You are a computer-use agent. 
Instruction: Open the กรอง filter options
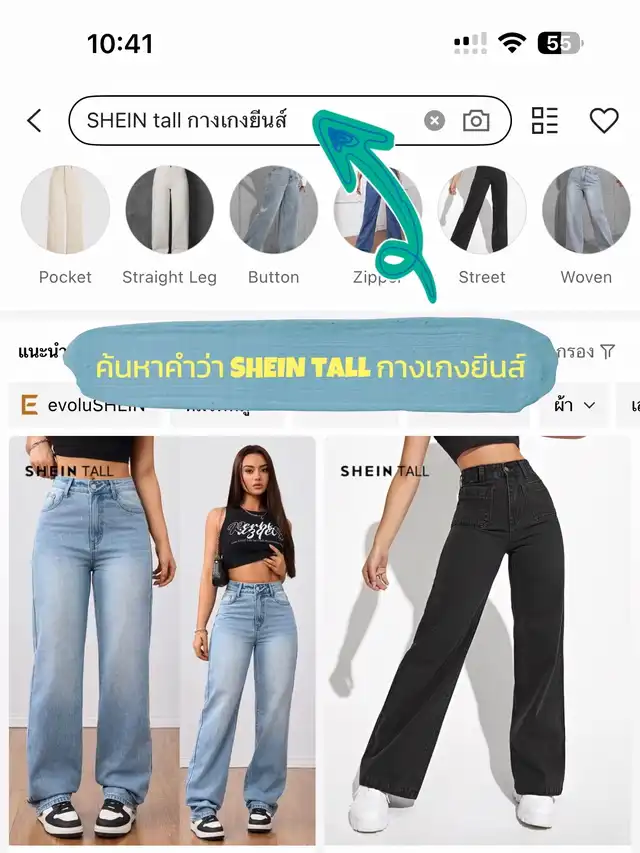[592, 351]
